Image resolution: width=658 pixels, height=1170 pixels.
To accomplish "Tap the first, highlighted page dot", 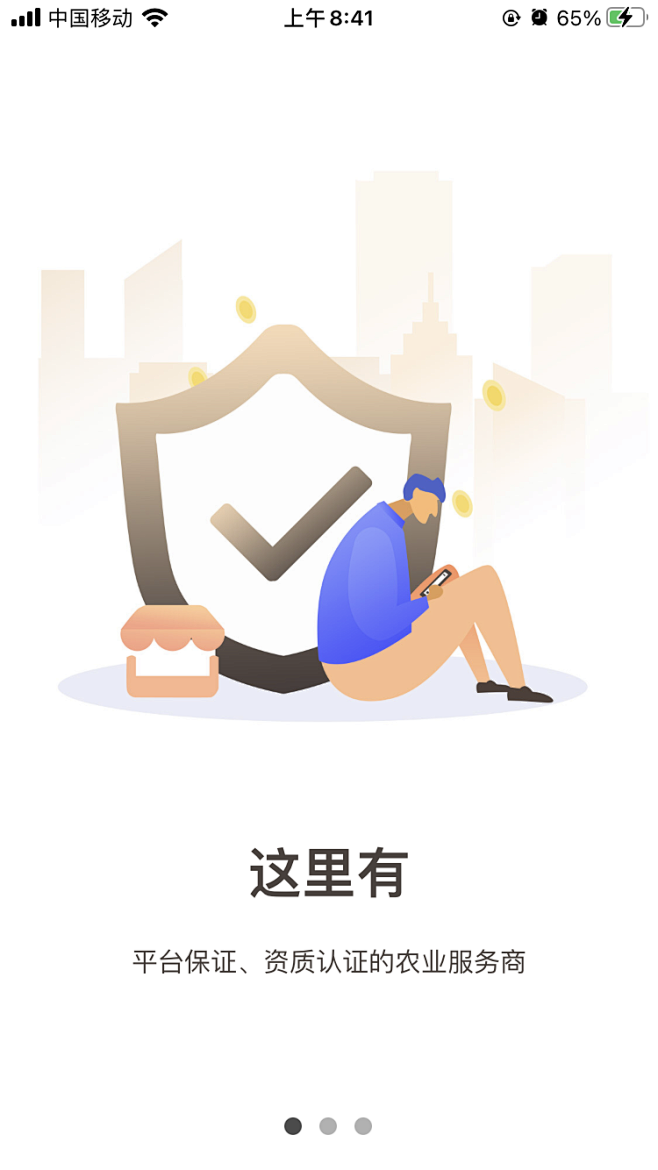I will [293, 1126].
